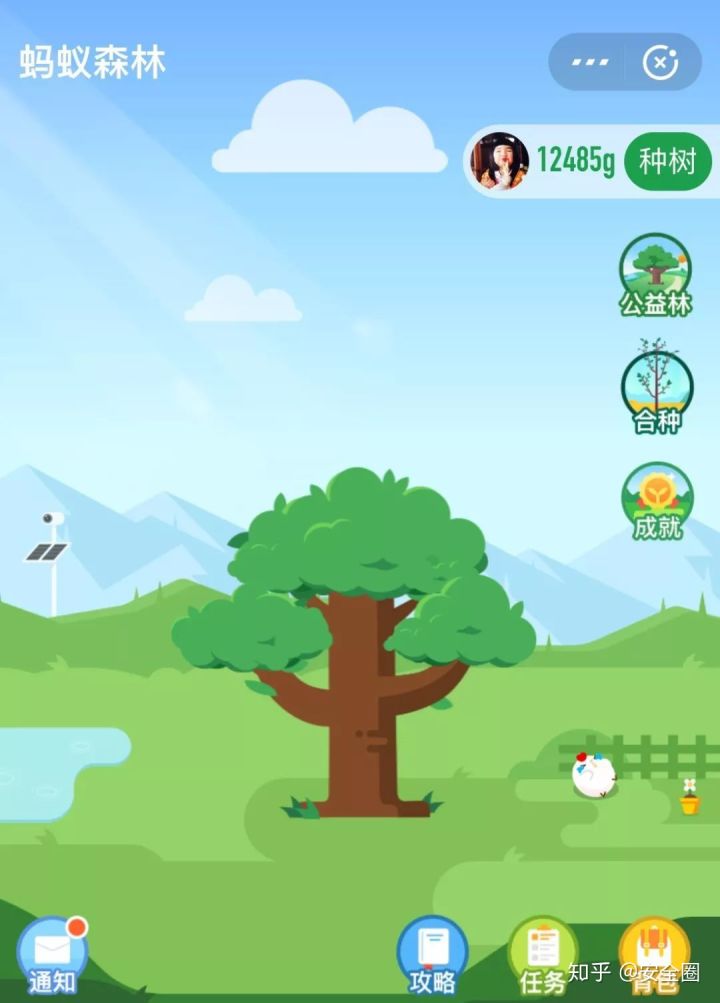The width and height of the screenshot is (720, 1003).
Task: Close the Ant Forest mini program
Action: 660,63
